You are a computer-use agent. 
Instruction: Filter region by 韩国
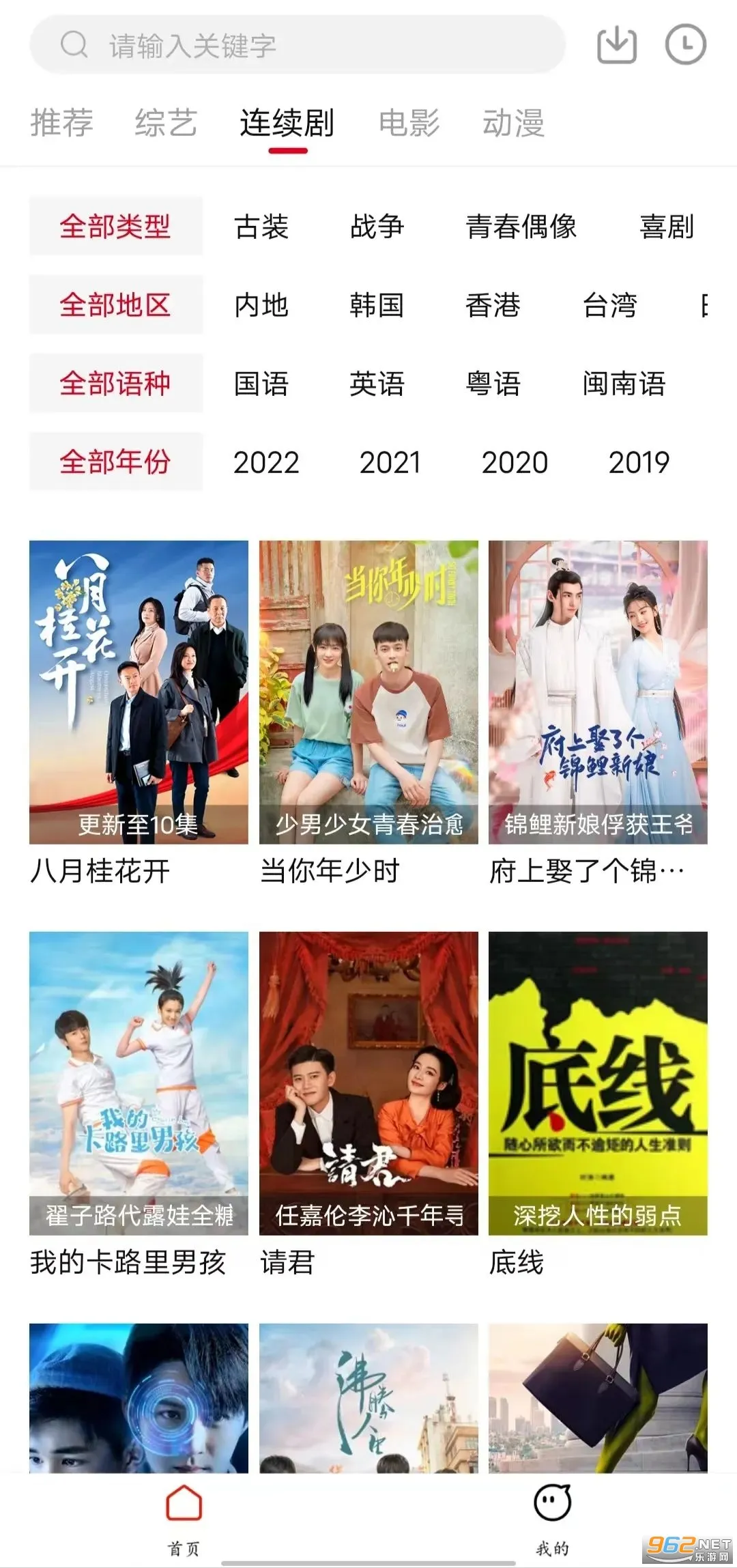[x=377, y=305]
